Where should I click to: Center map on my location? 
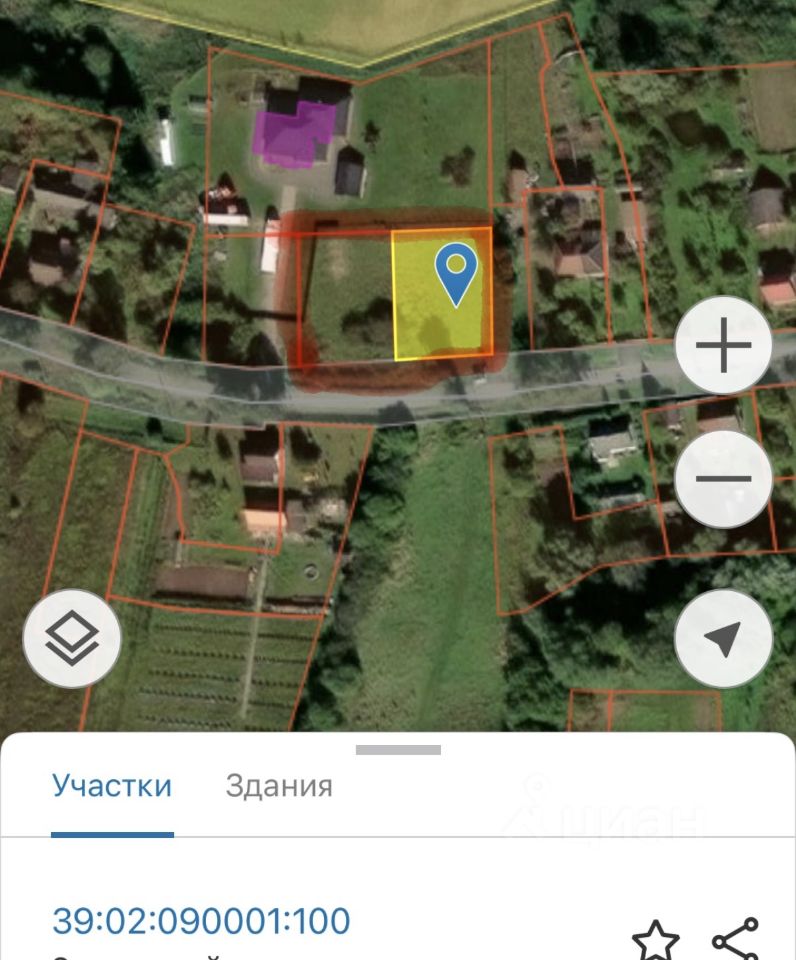[723, 638]
